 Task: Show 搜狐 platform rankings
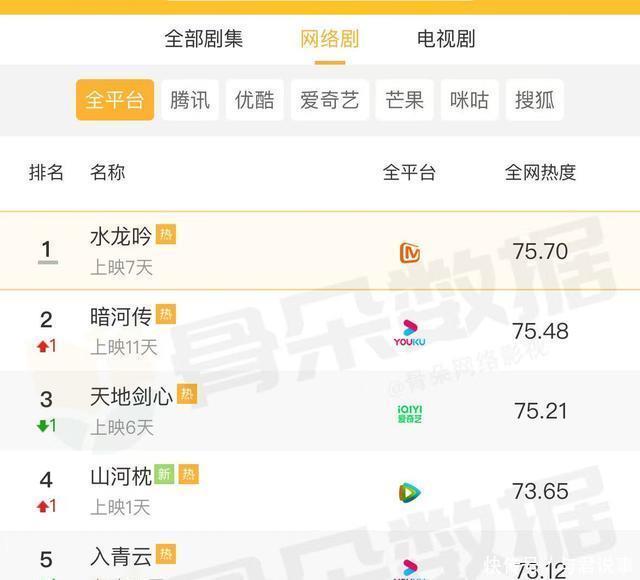pos(535,100)
